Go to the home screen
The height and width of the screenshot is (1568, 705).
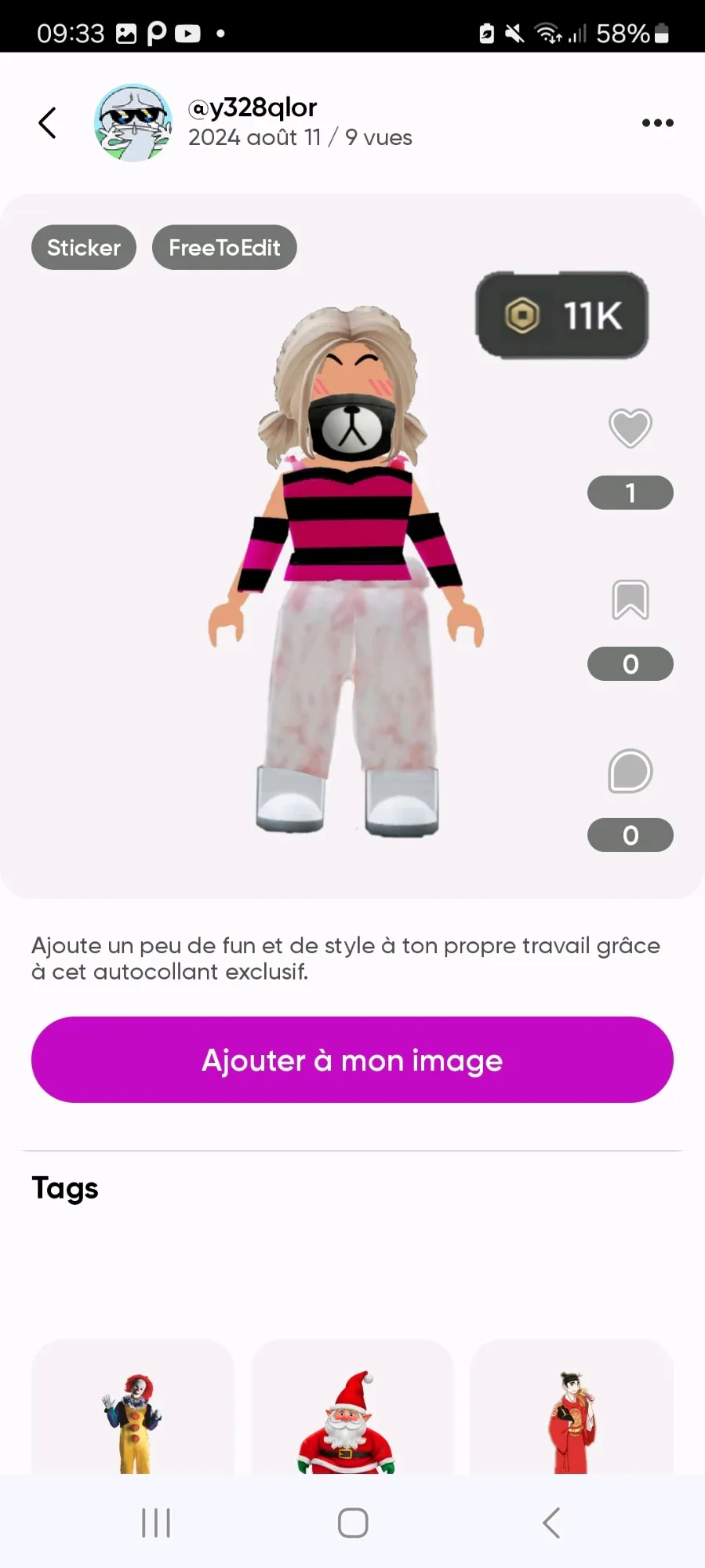tap(353, 1523)
